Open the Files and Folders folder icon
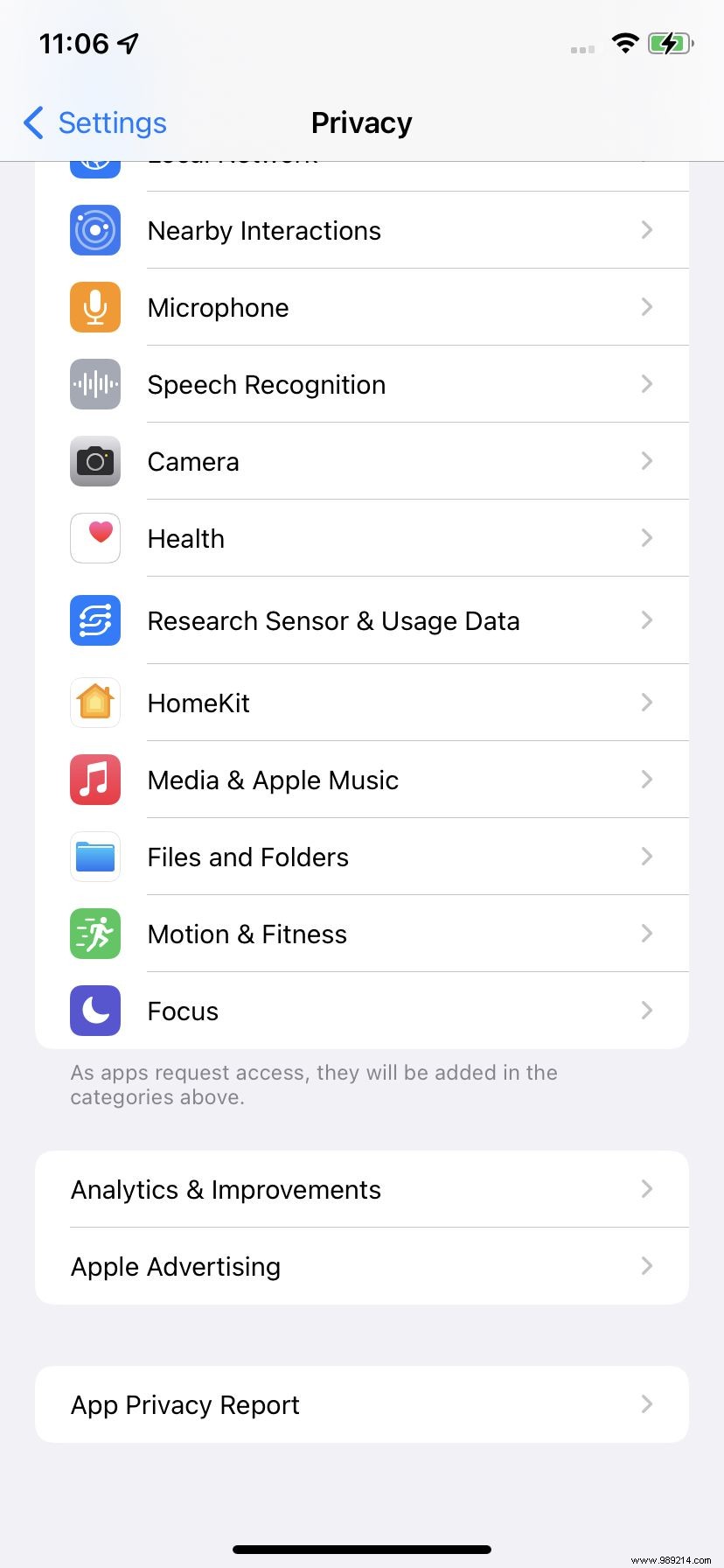The width and height of the screenshot is (724, 1568). pos(94,857)
